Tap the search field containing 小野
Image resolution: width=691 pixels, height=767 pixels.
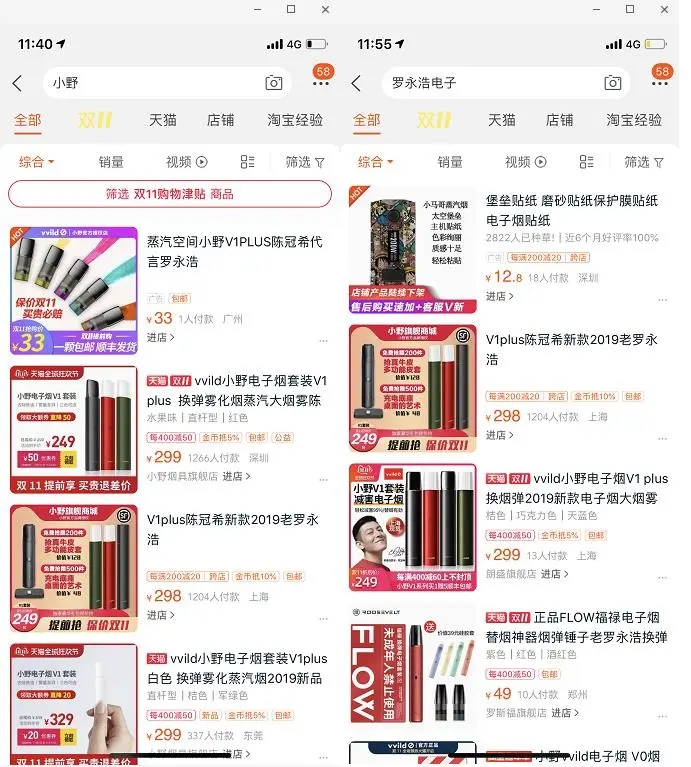(x=150, y=83)
